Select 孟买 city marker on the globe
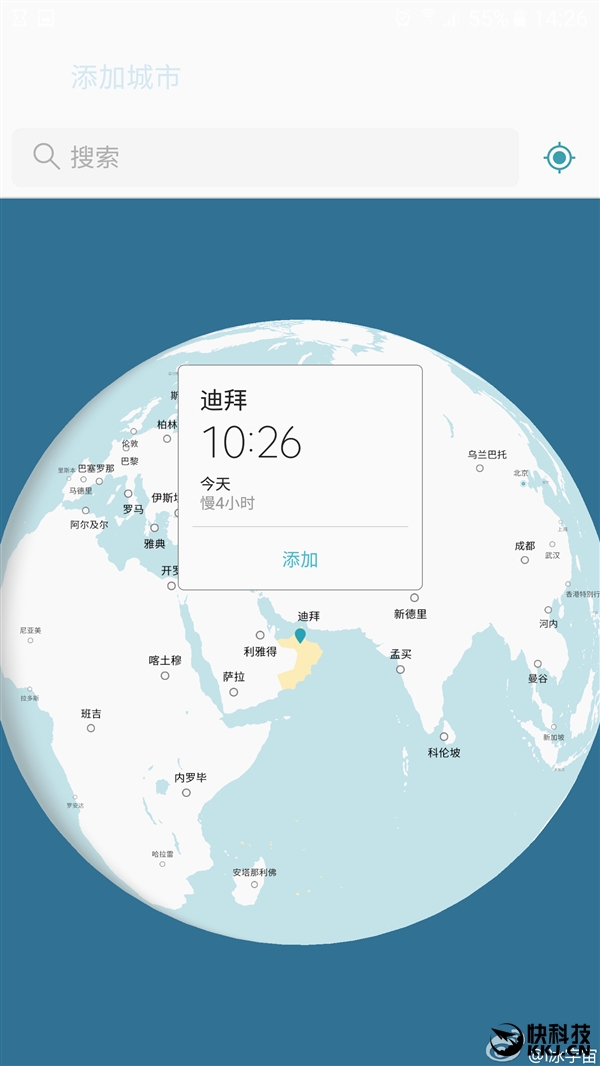This screenshot has height=1066, width=600. point(400,669)
